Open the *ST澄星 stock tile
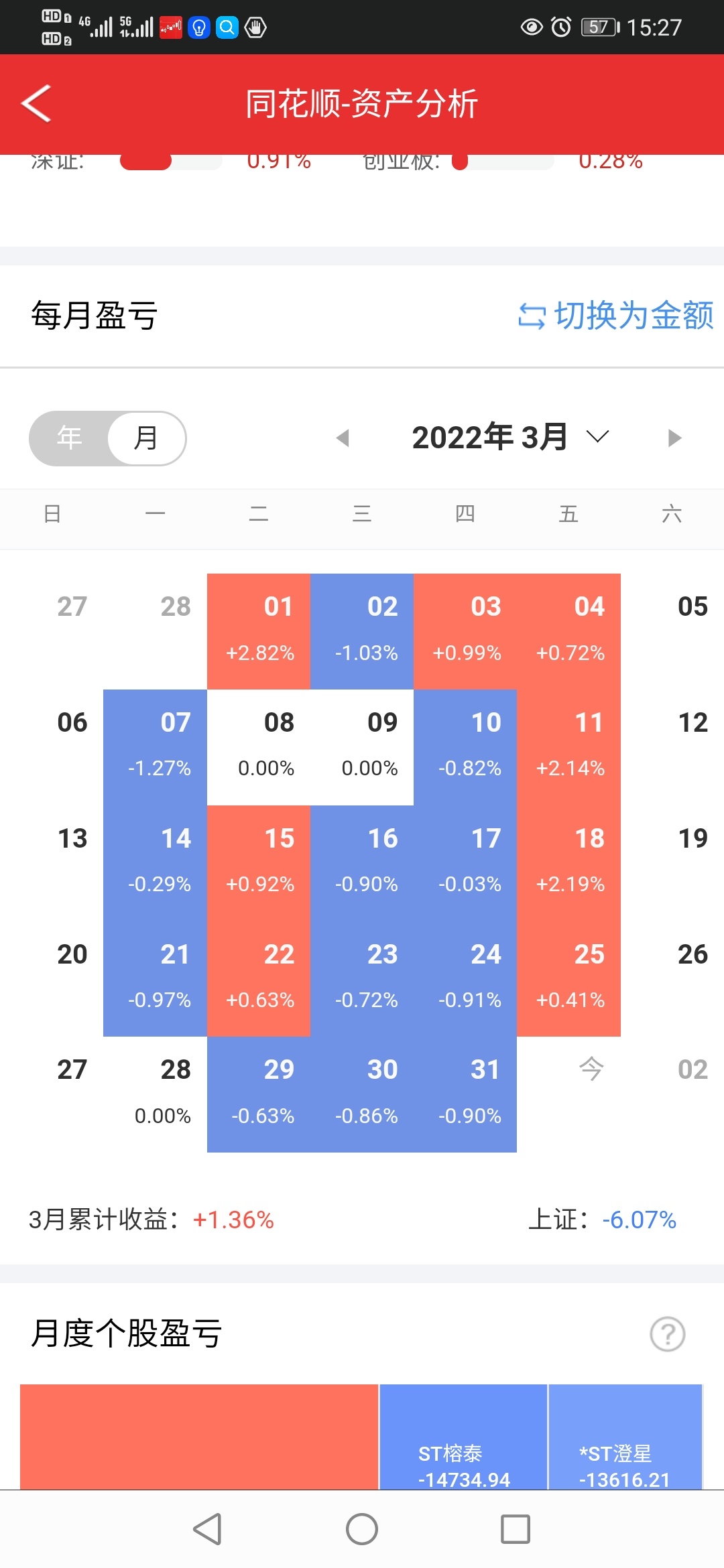This screenshot has width=724, height=1568. [625, 1437]
